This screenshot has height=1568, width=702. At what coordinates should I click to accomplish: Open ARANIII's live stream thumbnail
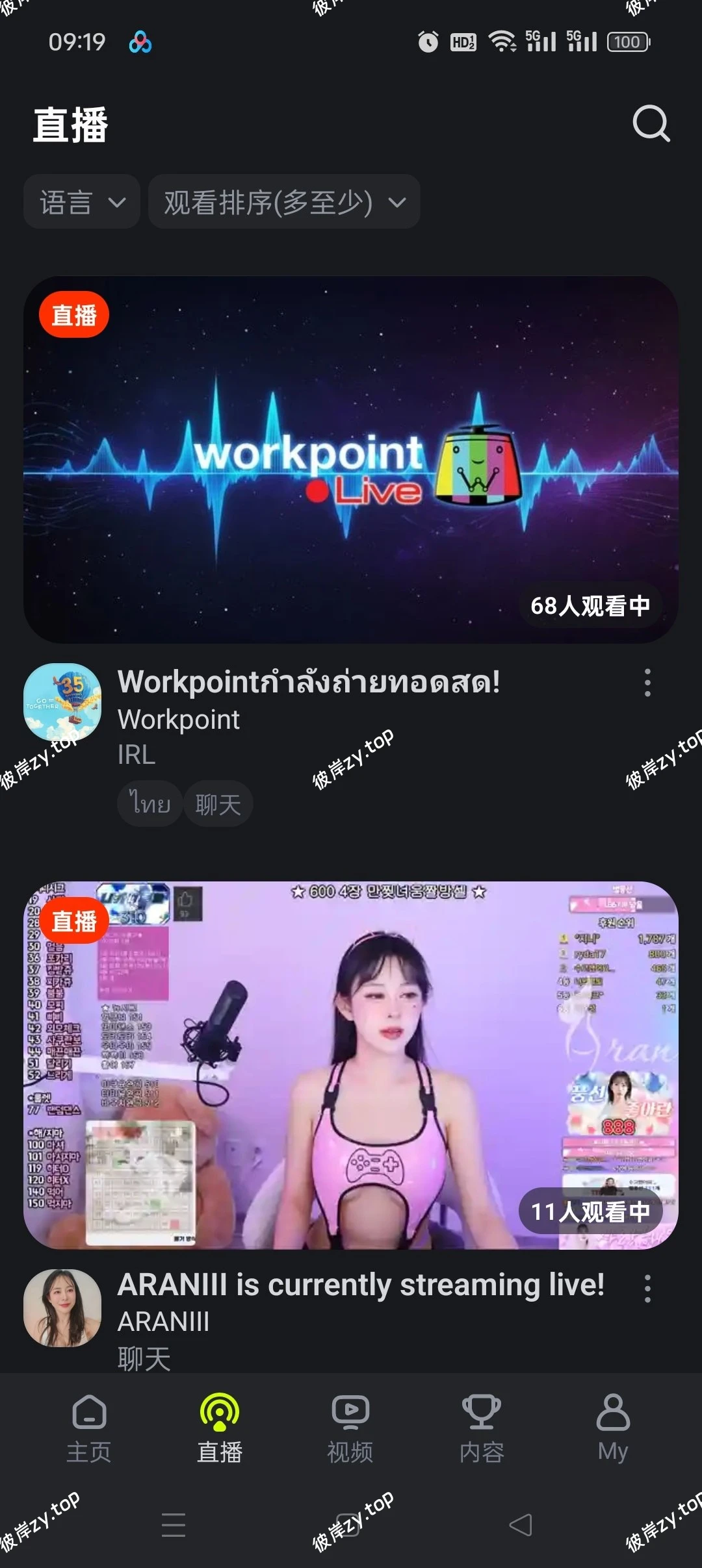[351, 1065]
